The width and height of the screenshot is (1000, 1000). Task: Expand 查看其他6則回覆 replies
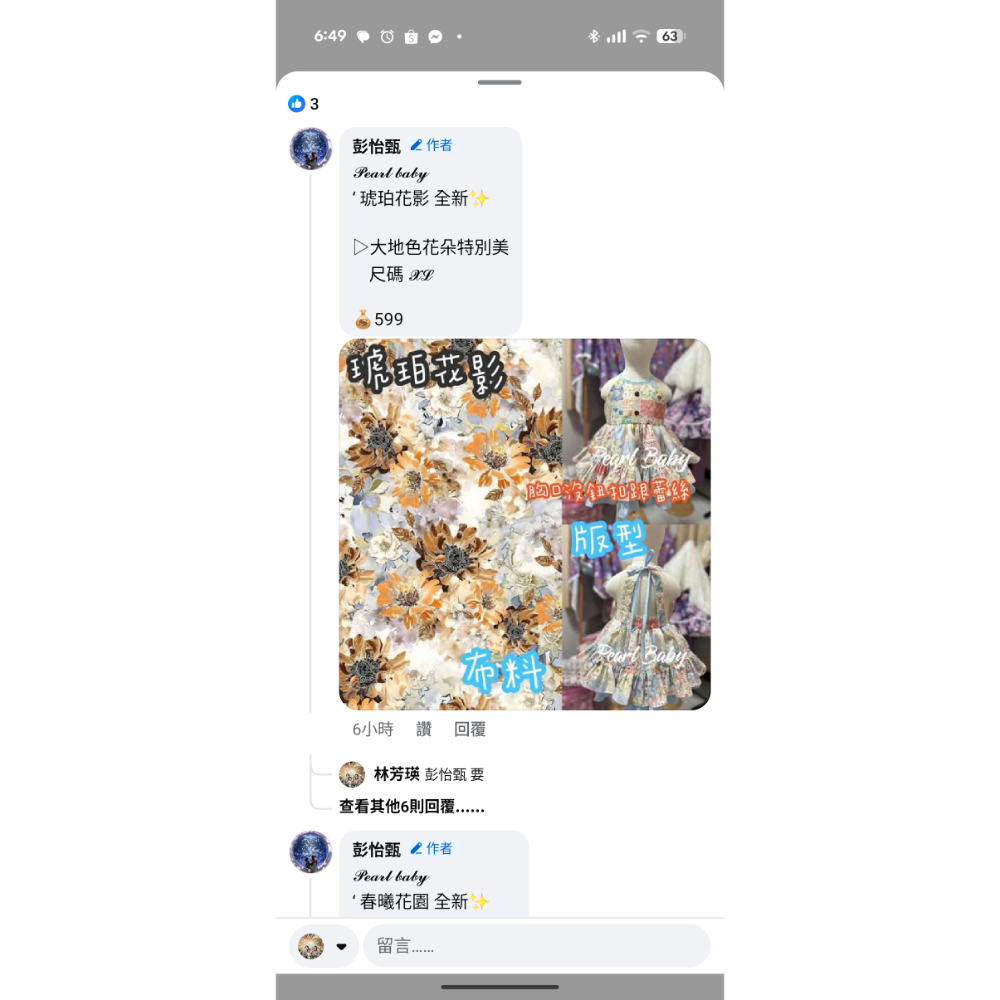(x=412, y=806)
